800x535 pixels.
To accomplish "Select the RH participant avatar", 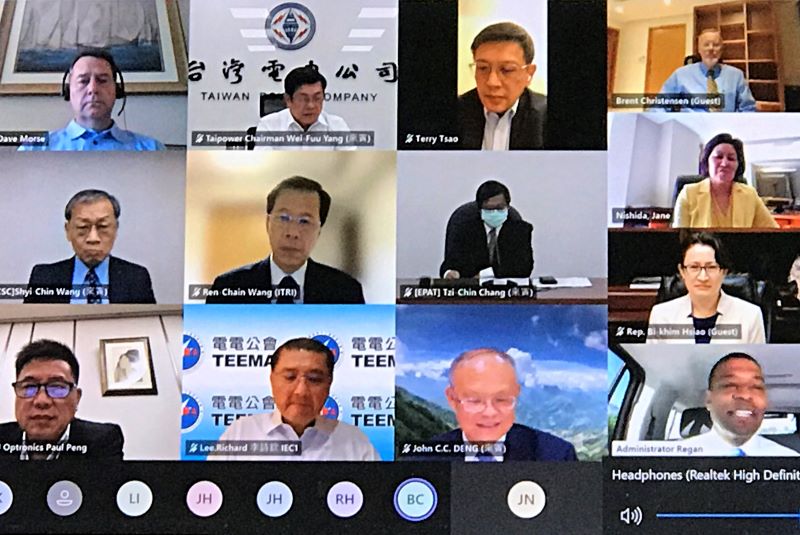I will (345, 498).
